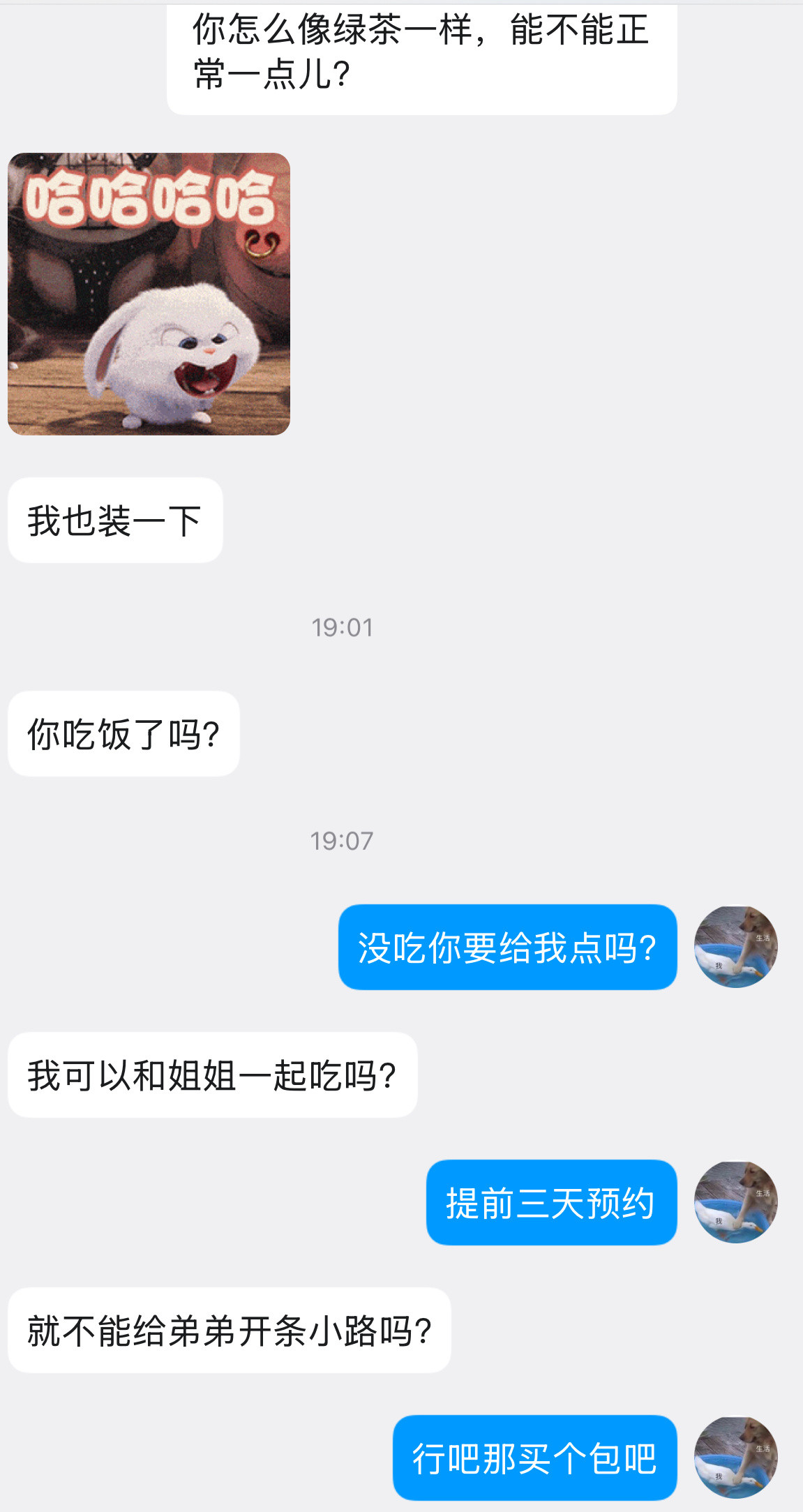Click the 19:07 timestamp
The image size is (803, 1512).
[343, 842]
